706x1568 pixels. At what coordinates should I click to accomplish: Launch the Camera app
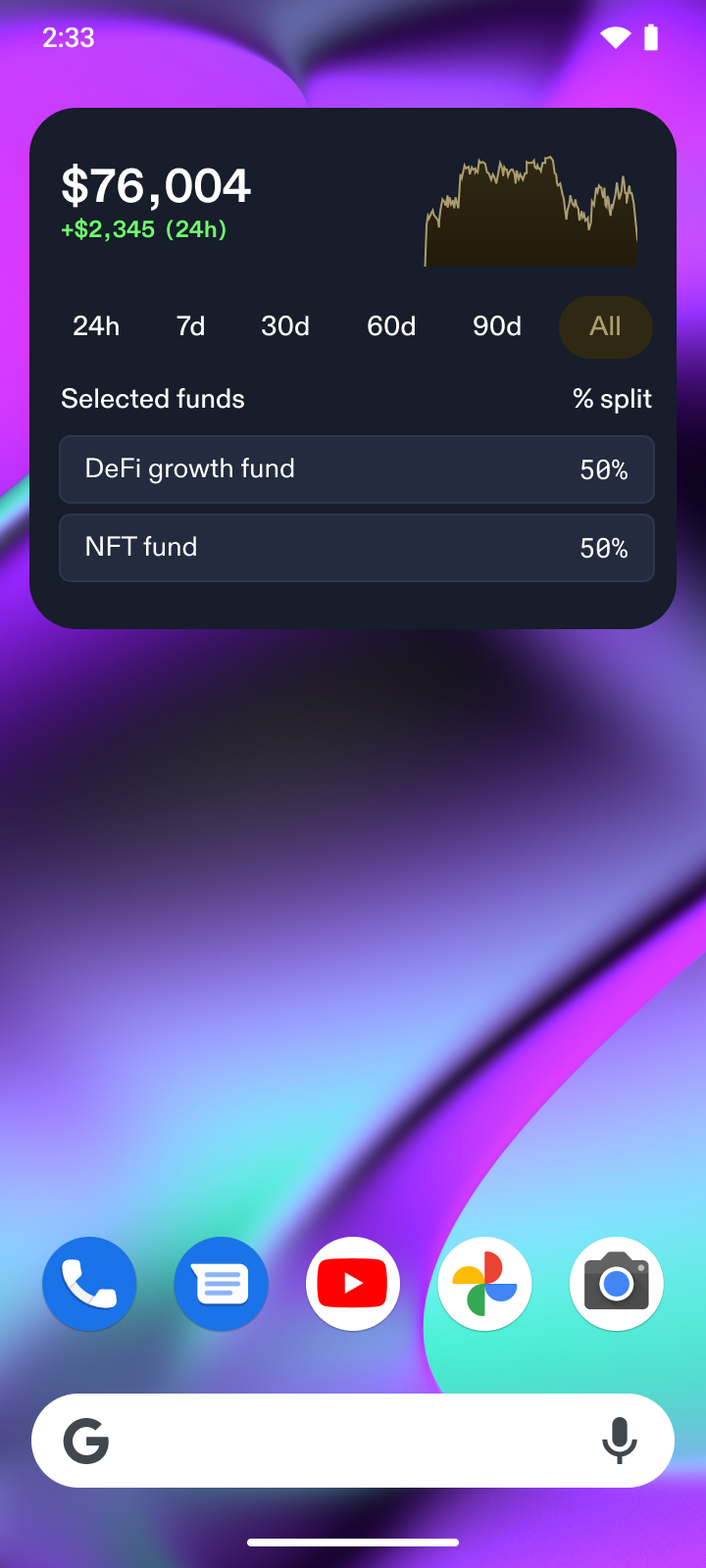(x=616, y=1284)
